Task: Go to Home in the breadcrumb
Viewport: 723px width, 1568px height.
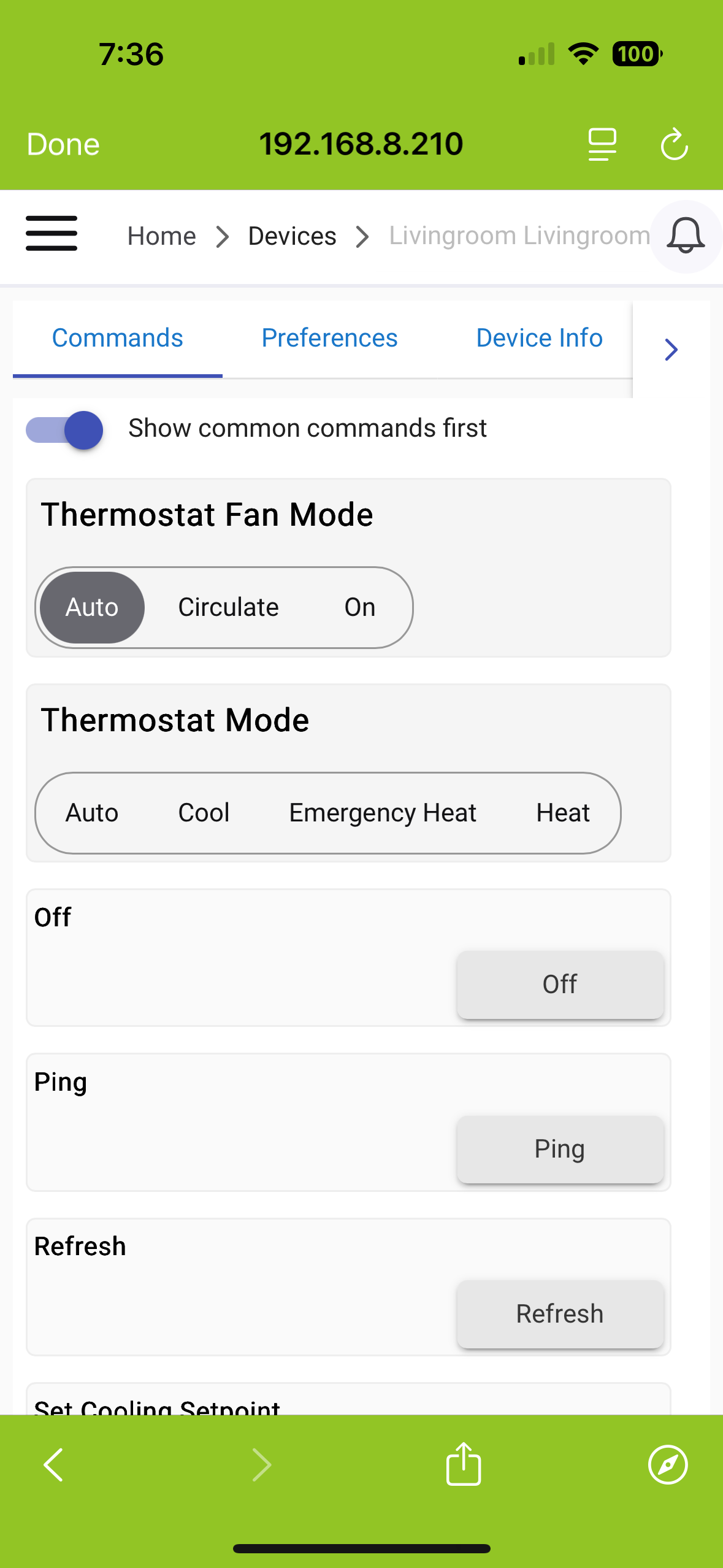Action: [x=161, y=236]
